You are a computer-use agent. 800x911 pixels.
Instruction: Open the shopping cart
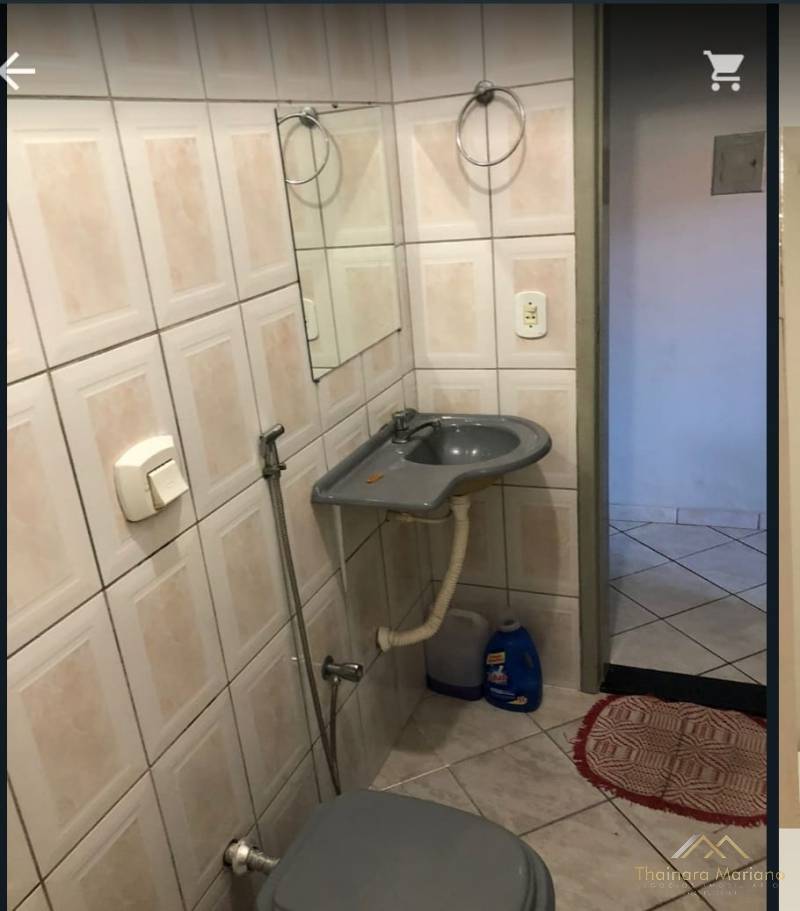(723, 71)
